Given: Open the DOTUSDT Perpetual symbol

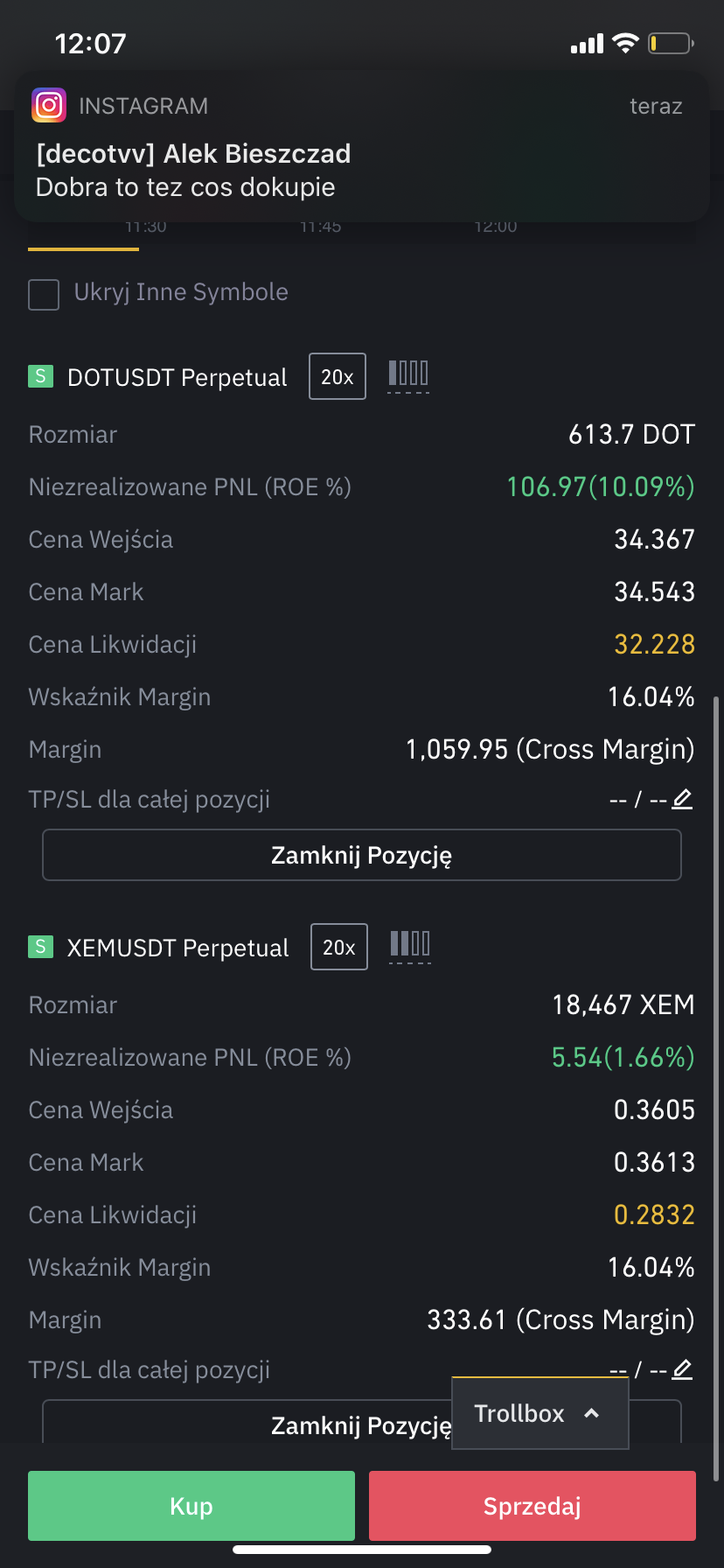Looking at the screenshot, I should coord(177,377).
